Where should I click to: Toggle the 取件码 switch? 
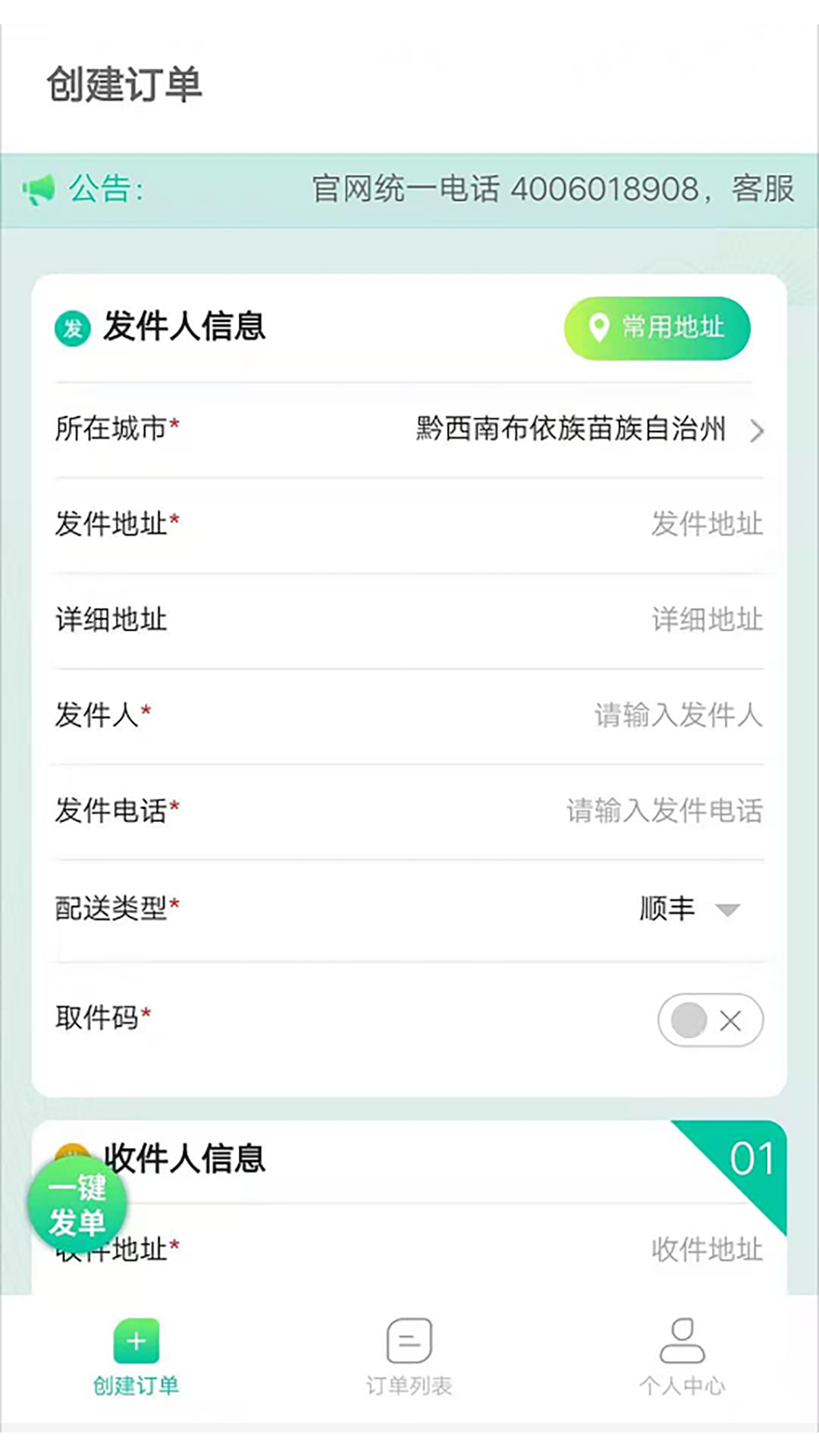(x=710, y=1020)
